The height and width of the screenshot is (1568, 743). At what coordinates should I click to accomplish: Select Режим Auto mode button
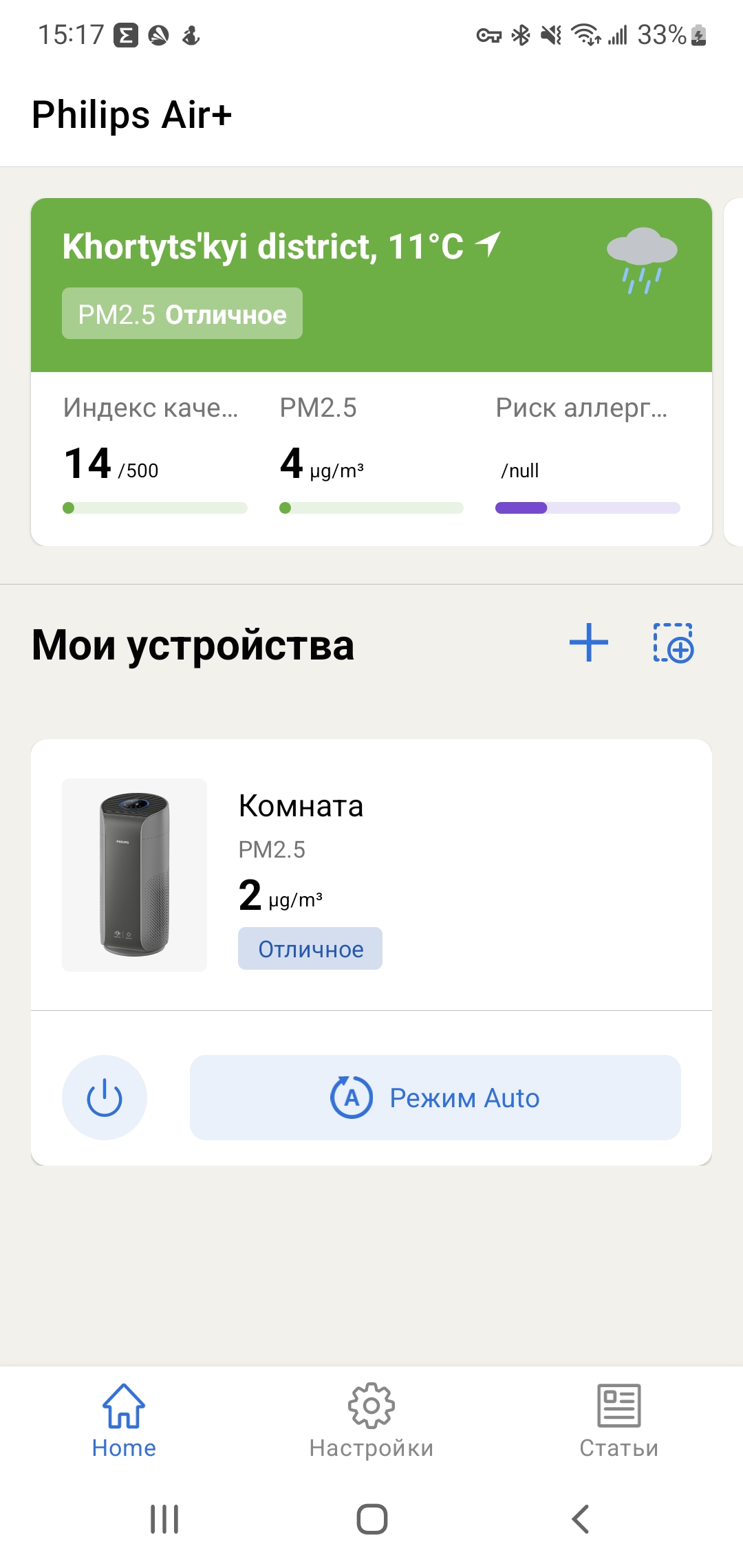point(435,1098)
